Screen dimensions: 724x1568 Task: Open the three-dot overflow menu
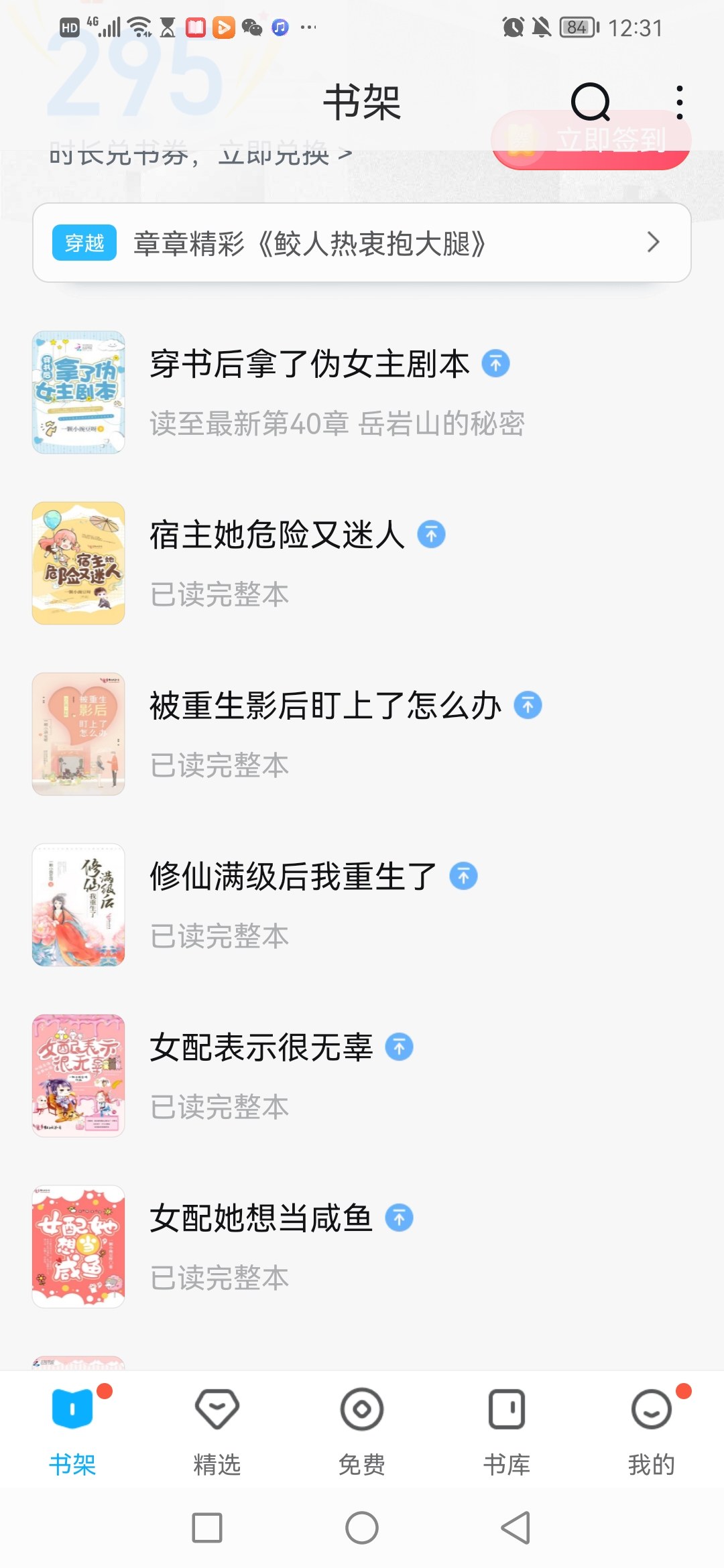click(x=679, y=103)
